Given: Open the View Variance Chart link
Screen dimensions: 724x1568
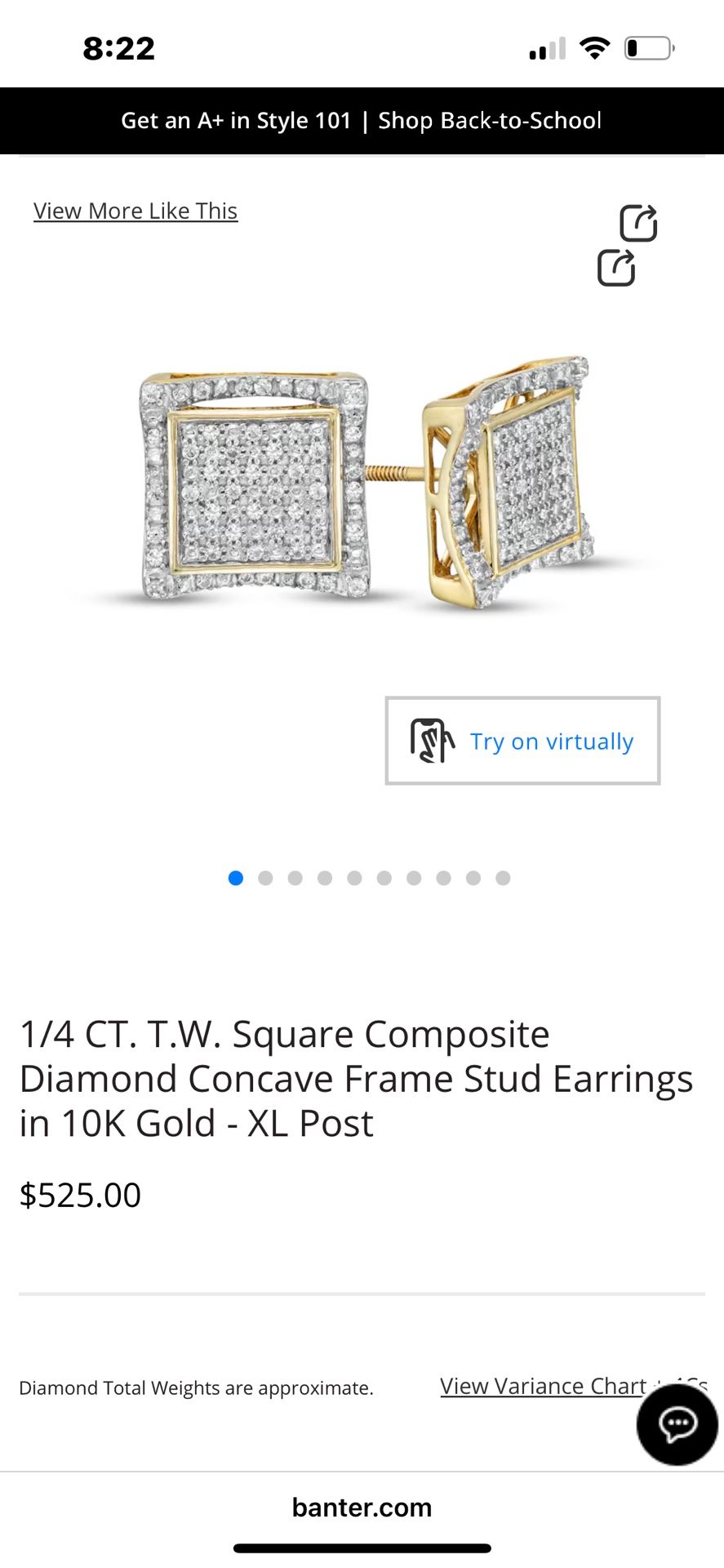Looking at the screenshot, I should click(543, 1386).
